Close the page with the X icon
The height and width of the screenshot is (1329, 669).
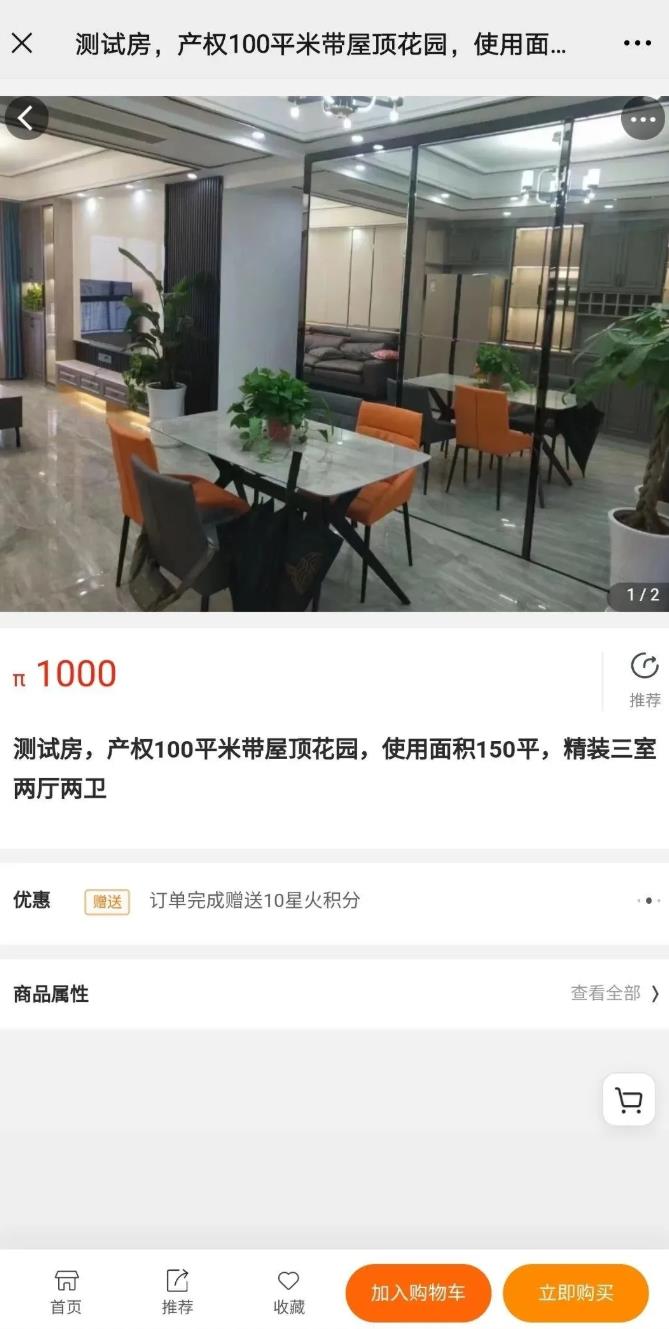point(22,43)
